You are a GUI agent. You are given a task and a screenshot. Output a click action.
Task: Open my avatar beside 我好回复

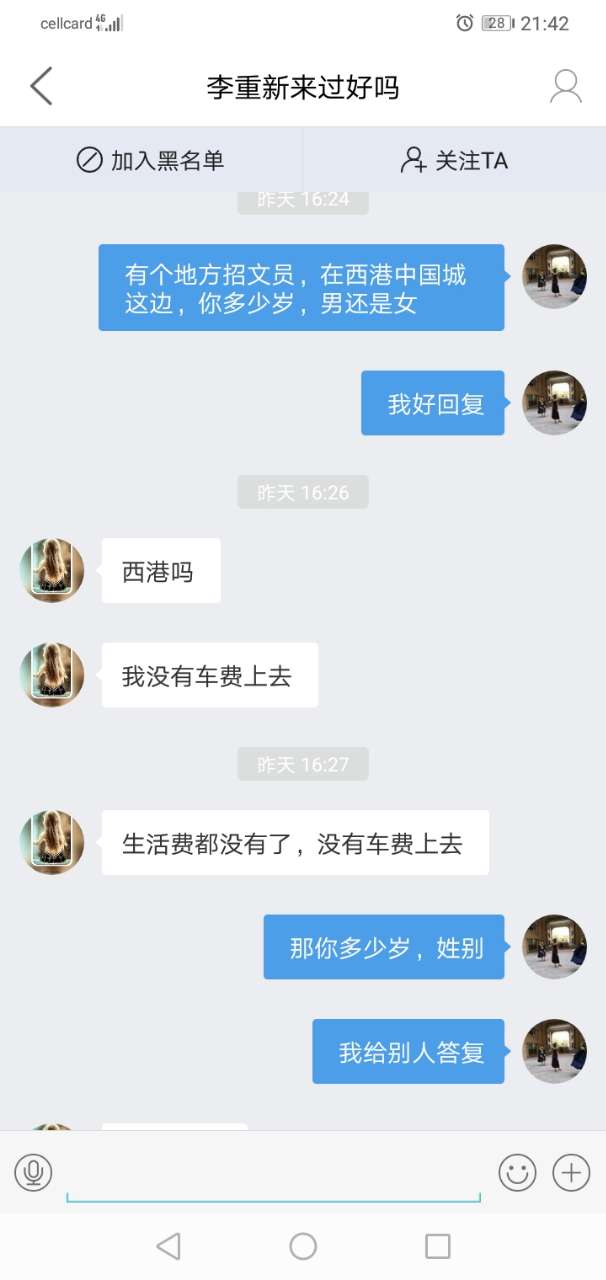tap(554, 402)
